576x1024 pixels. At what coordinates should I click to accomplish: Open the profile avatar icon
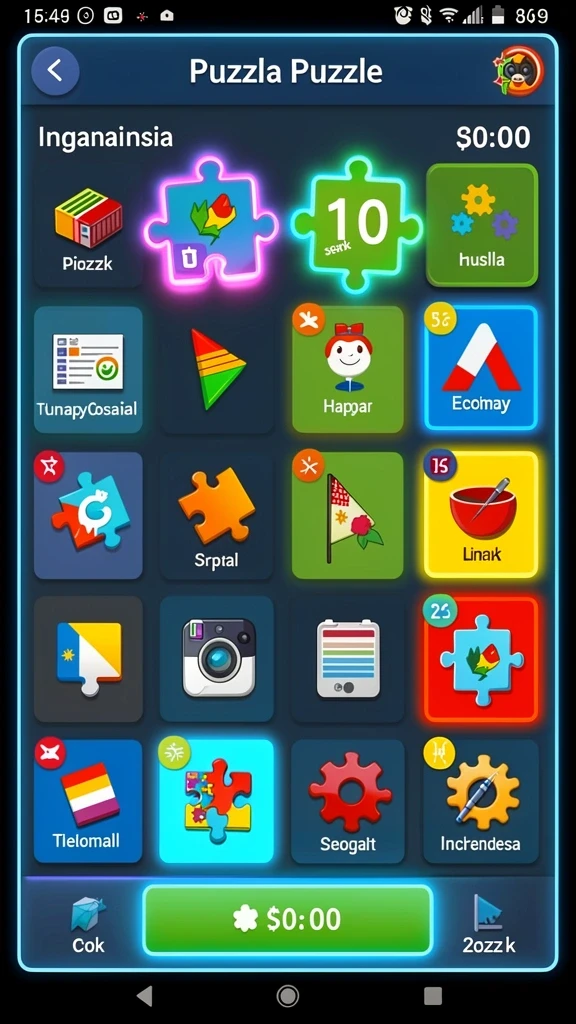(519, 71)
